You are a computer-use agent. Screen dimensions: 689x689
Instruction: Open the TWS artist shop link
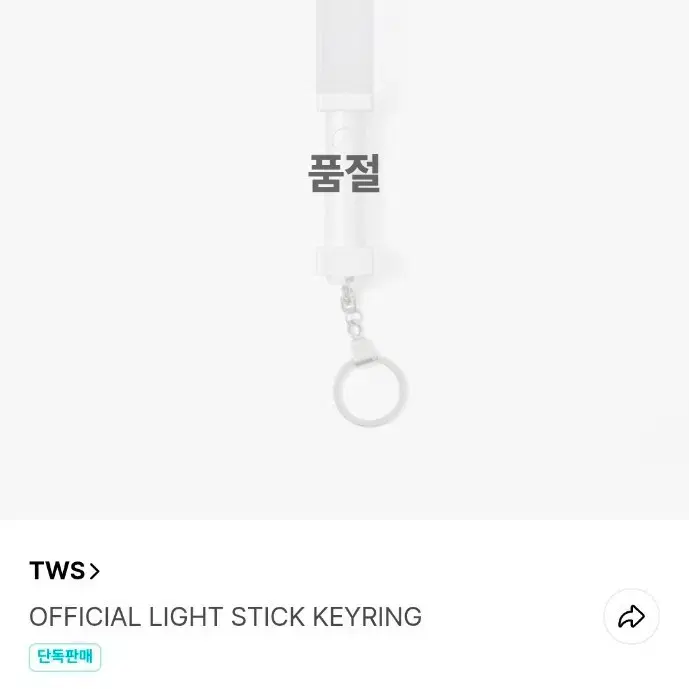coord(65,571)
